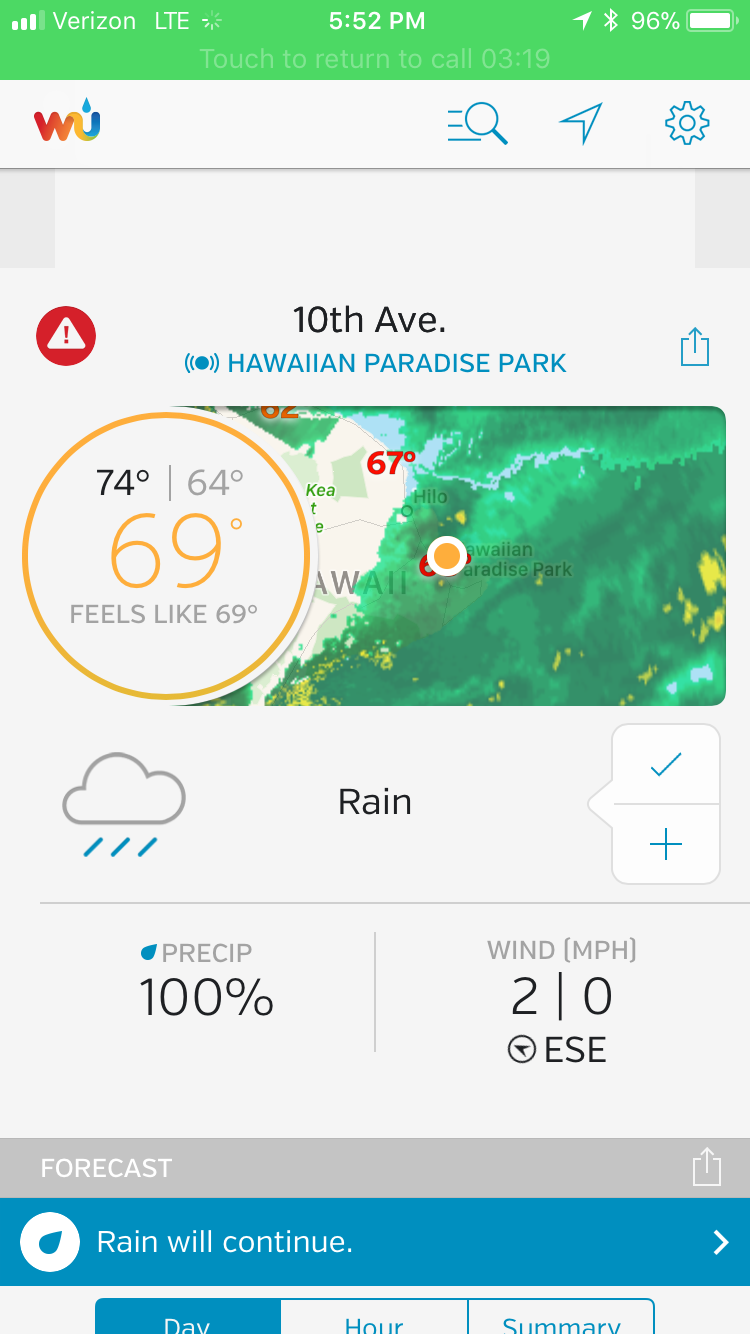The width and height of the screenshot is (750, 1334).
Task: Open the 'Rain will continue' banner
Action: 375,1242
